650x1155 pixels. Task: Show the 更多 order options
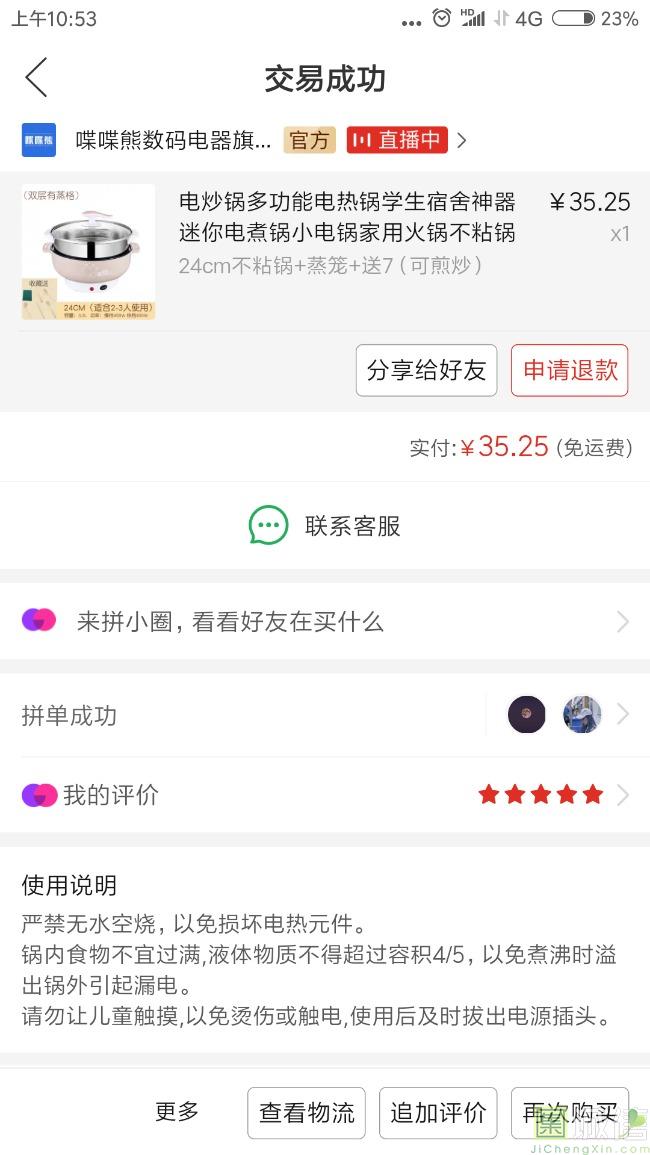point(177,1111)
